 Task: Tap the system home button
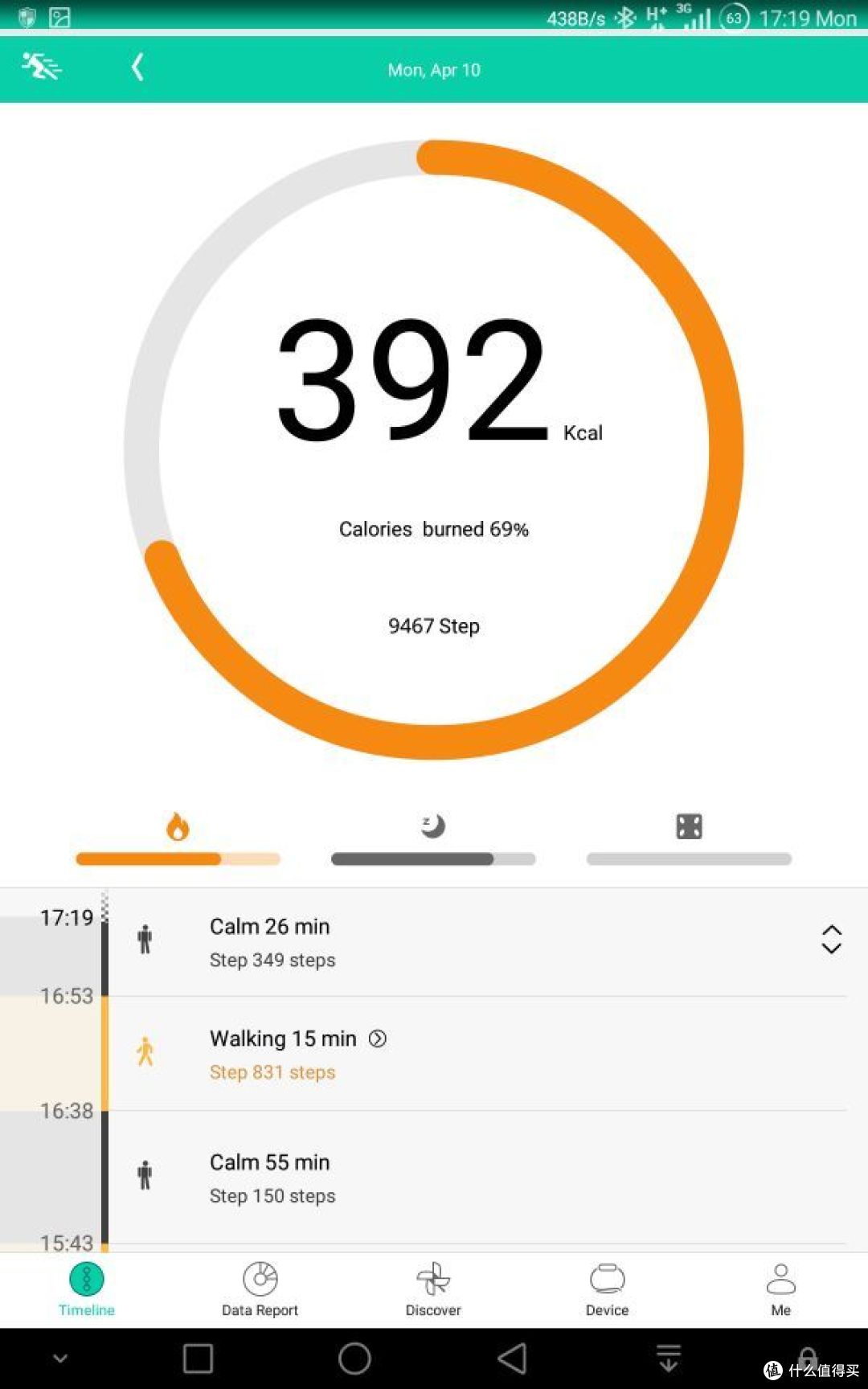(354, 1358)
